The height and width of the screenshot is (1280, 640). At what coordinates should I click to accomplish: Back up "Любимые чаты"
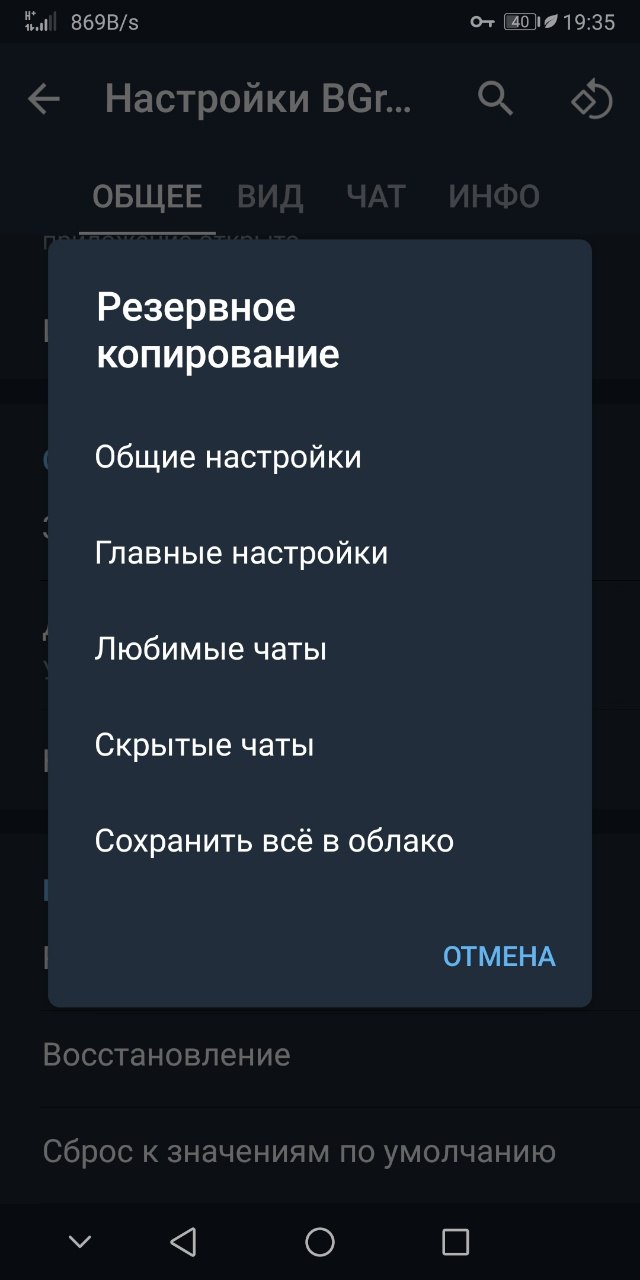coord(211,650)
